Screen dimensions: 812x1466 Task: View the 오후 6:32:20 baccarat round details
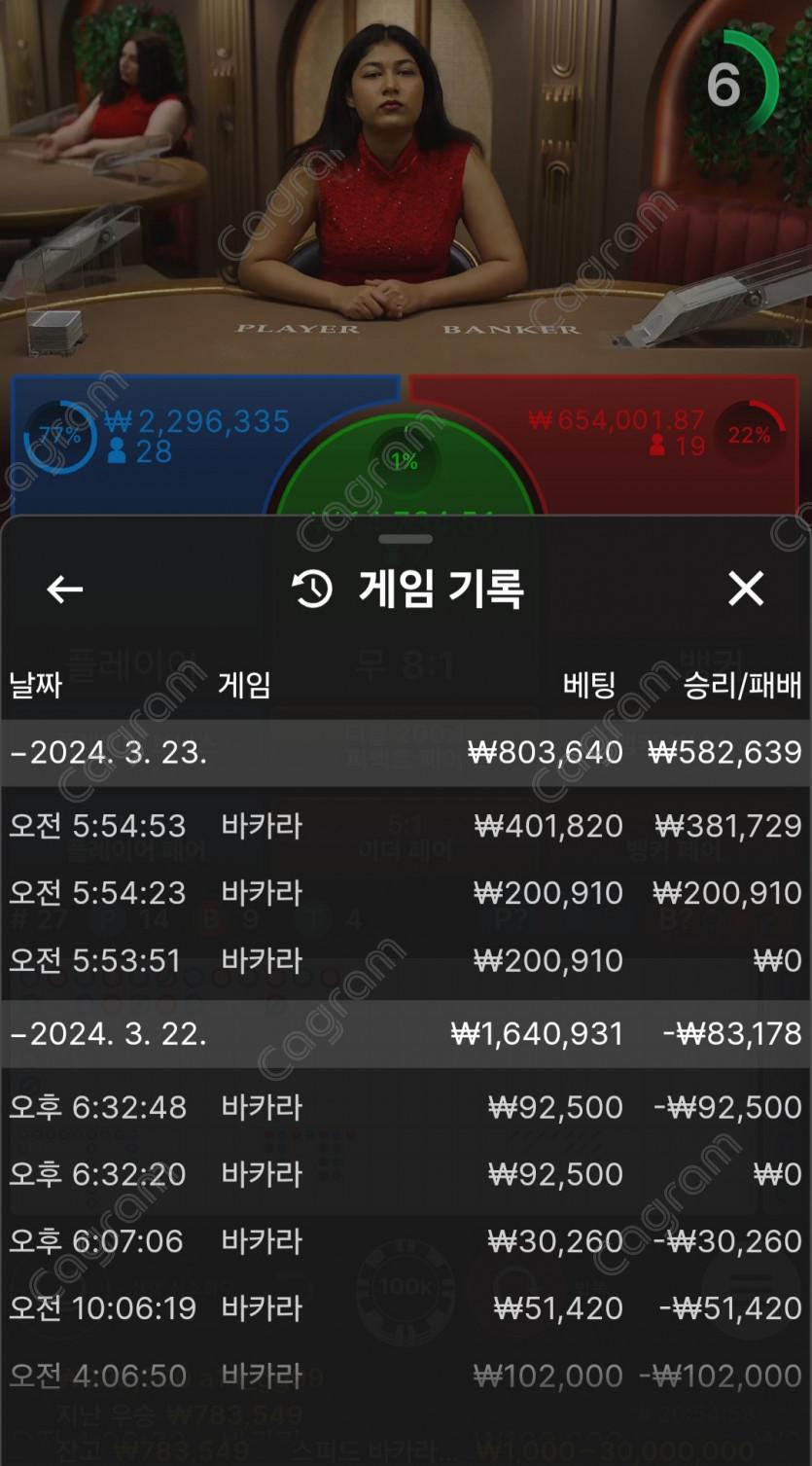406,1174
